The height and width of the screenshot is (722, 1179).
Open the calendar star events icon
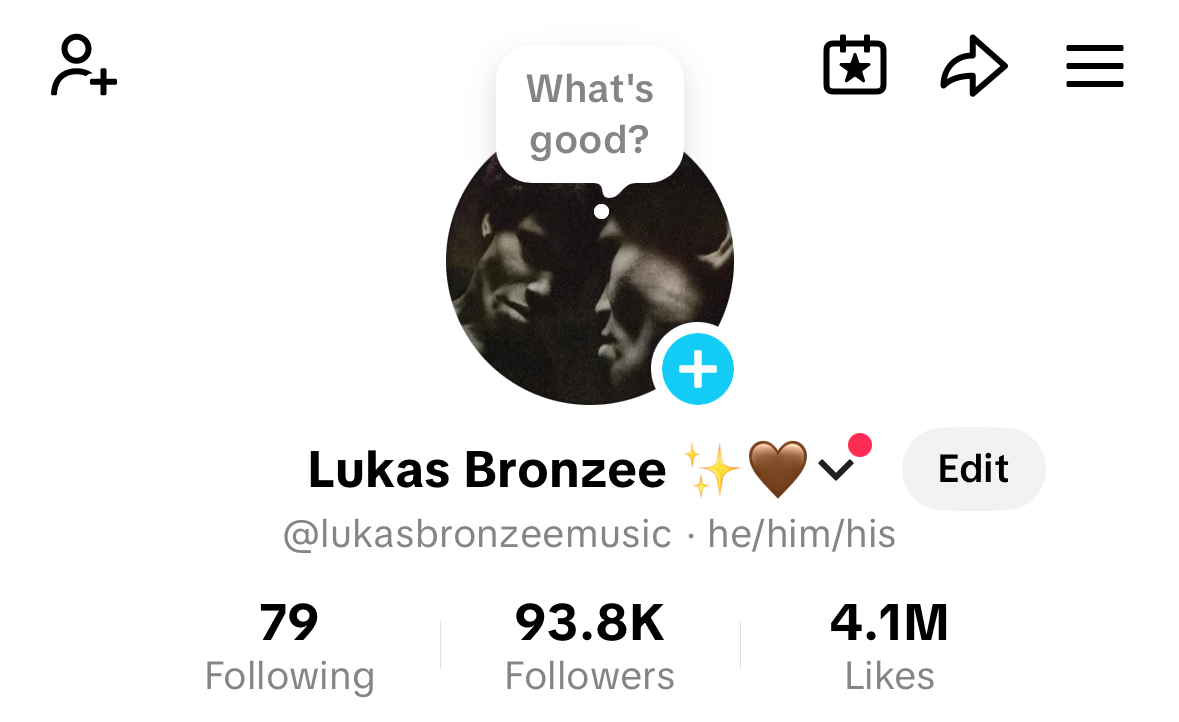pos(854,66)
